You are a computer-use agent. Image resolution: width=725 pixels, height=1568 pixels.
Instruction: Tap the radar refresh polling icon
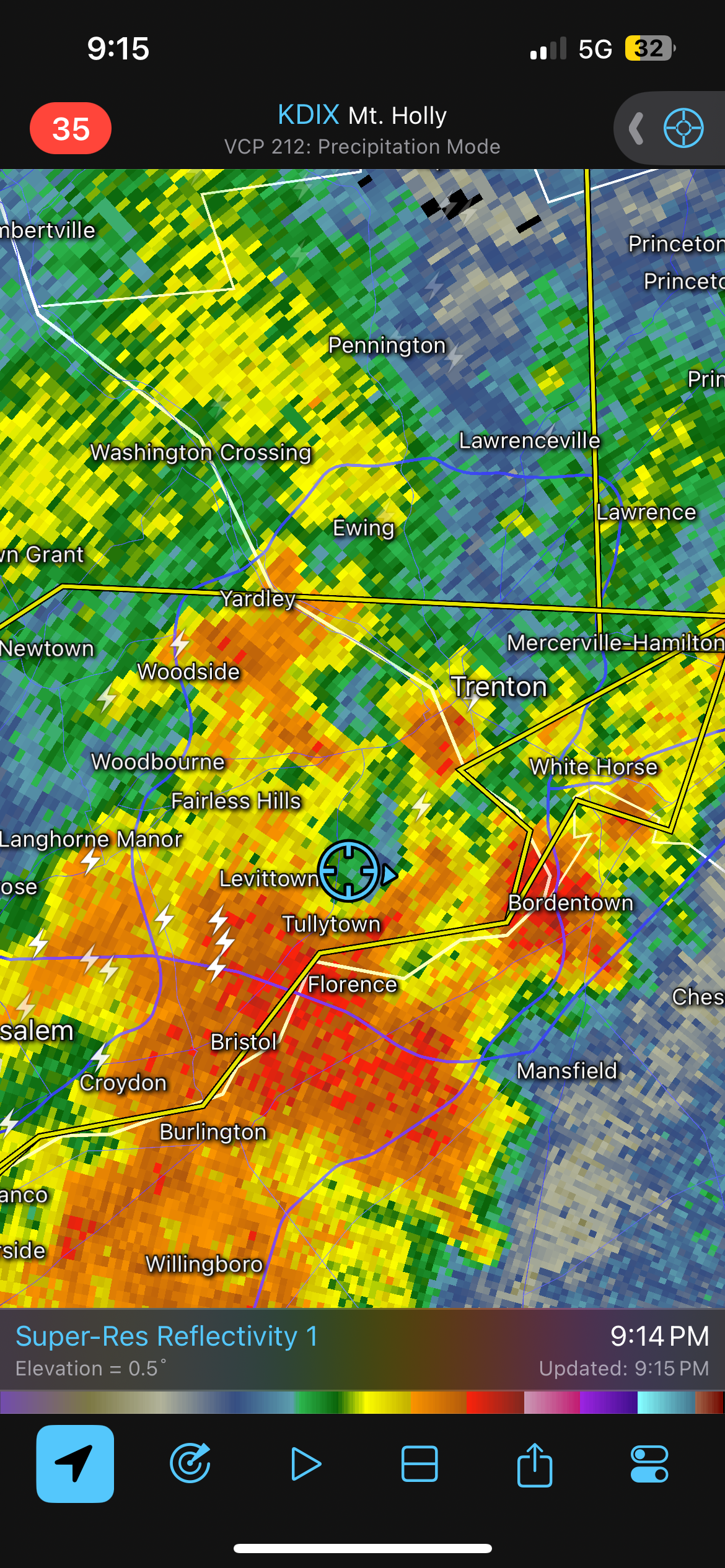pyautogui.click(x=190, y=1464)
